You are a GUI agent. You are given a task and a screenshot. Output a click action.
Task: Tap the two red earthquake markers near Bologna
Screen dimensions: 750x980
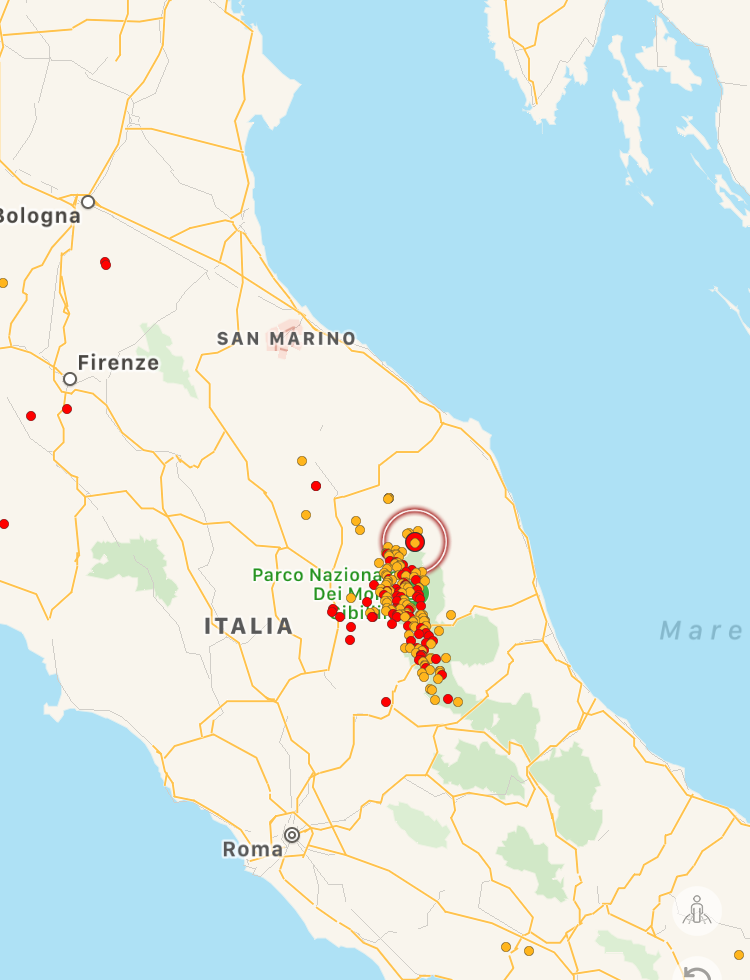(105, 263)
